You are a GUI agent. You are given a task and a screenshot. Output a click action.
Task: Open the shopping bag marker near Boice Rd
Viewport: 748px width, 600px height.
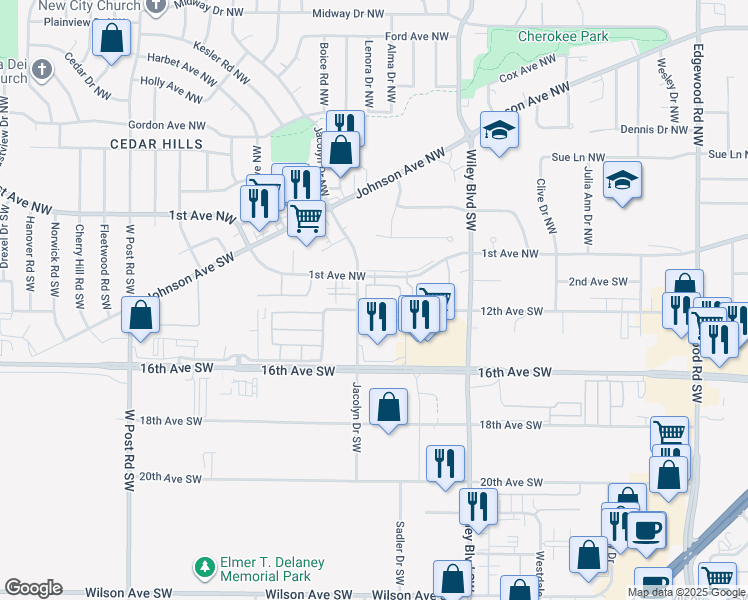(x=340, y=154)
